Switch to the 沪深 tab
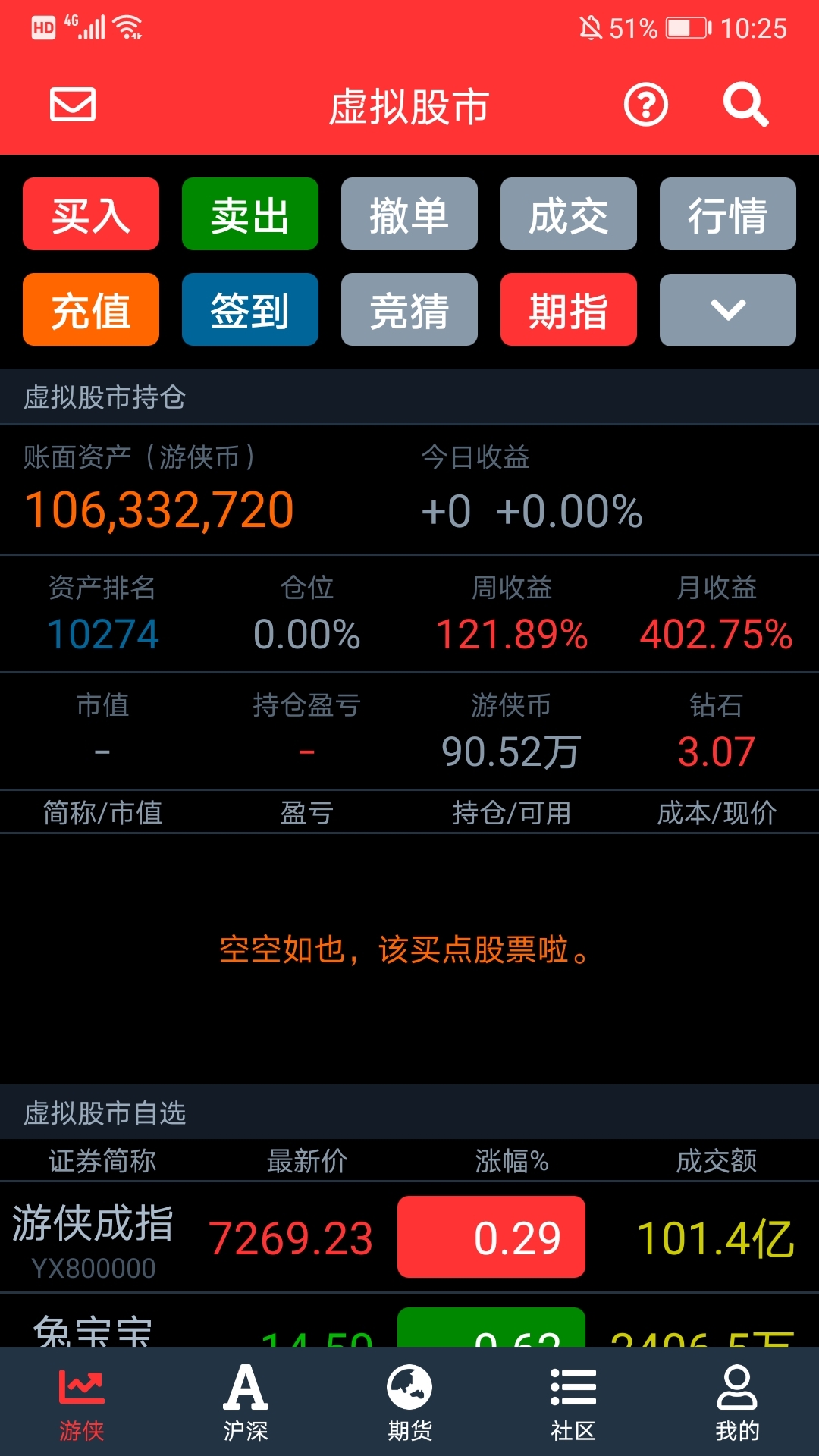This screenshot has height=1456, width=819. coord(246,1401)
